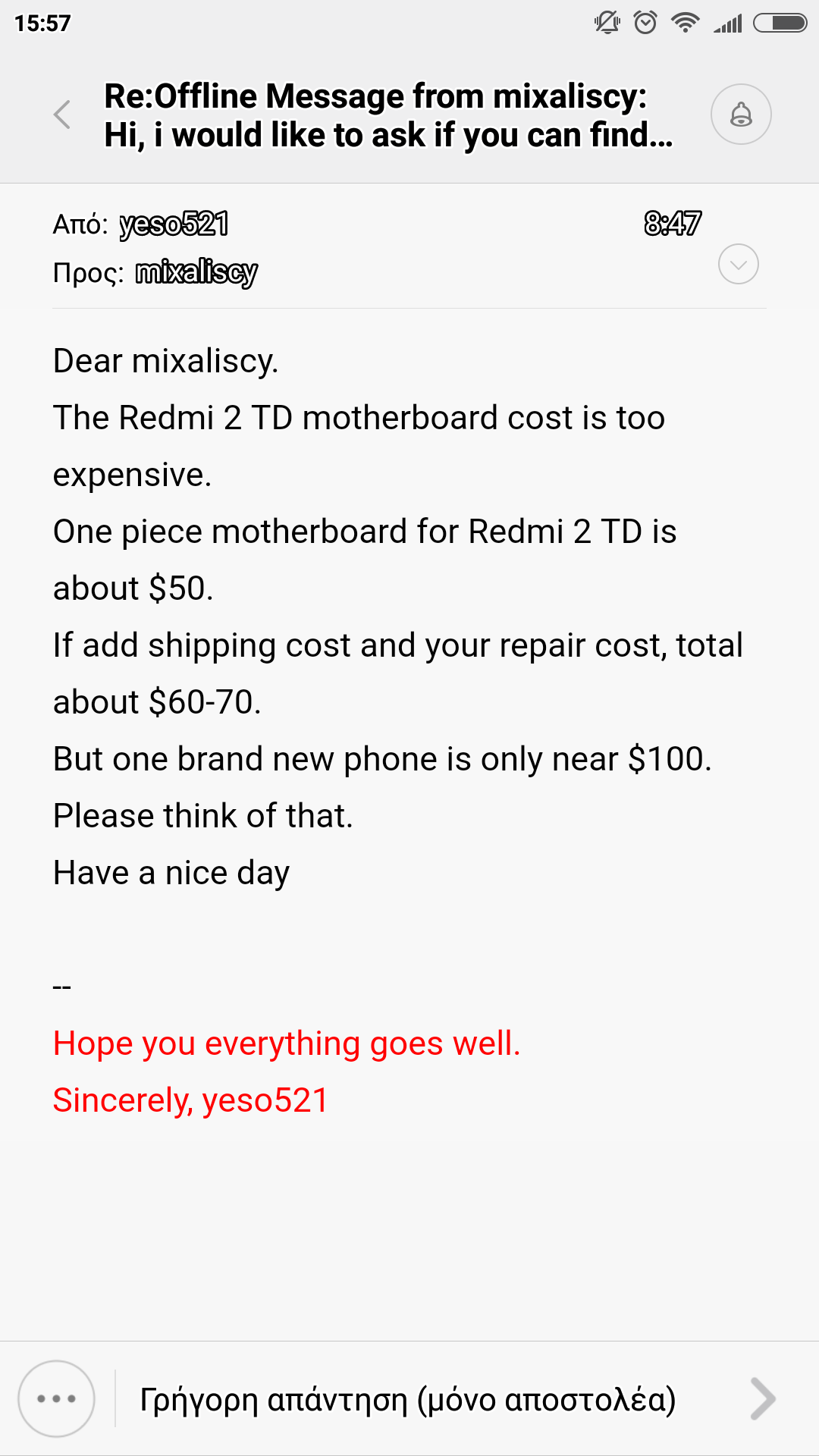Tap sender name yeso521
819x1456 pixels.
click(174, 224)
